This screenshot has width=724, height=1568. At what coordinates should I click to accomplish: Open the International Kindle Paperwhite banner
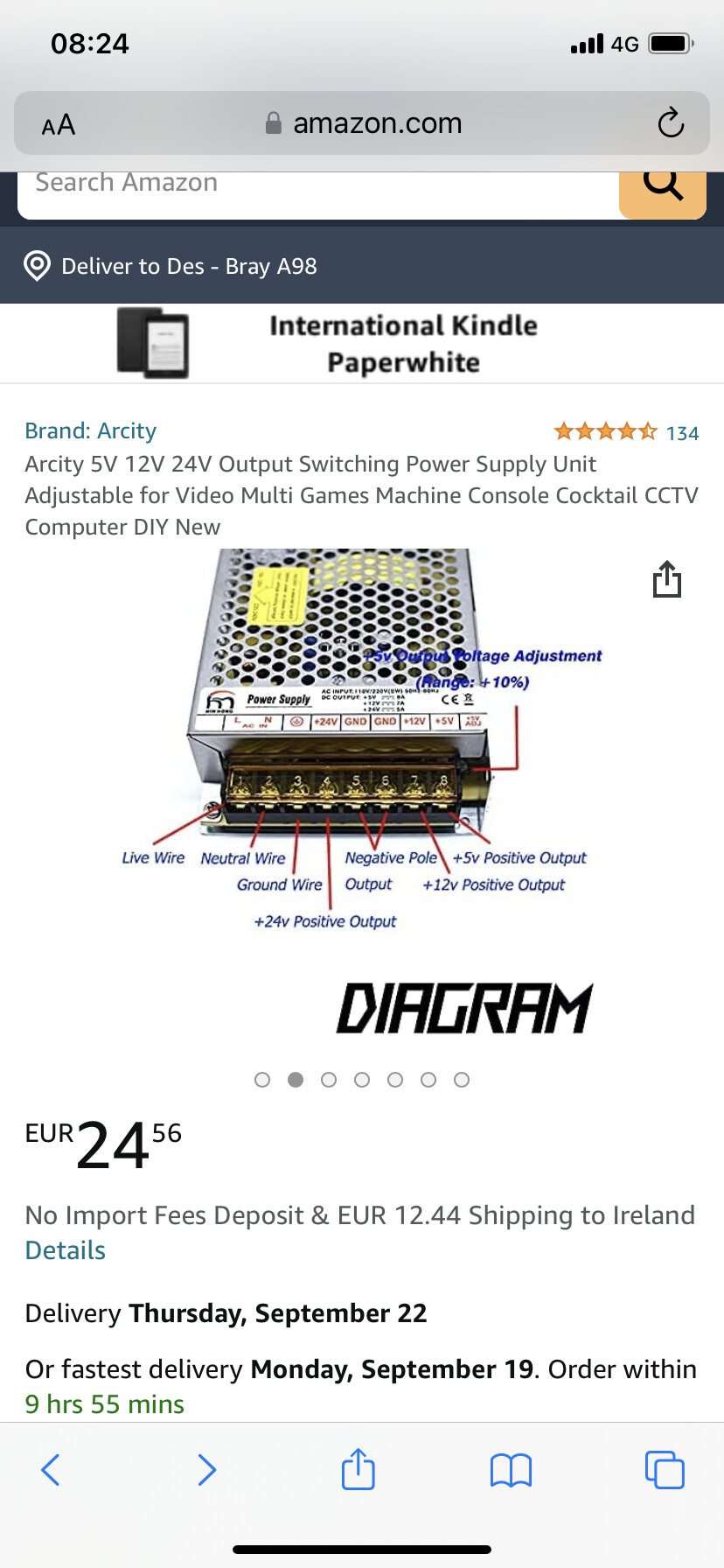pos(362,344)
